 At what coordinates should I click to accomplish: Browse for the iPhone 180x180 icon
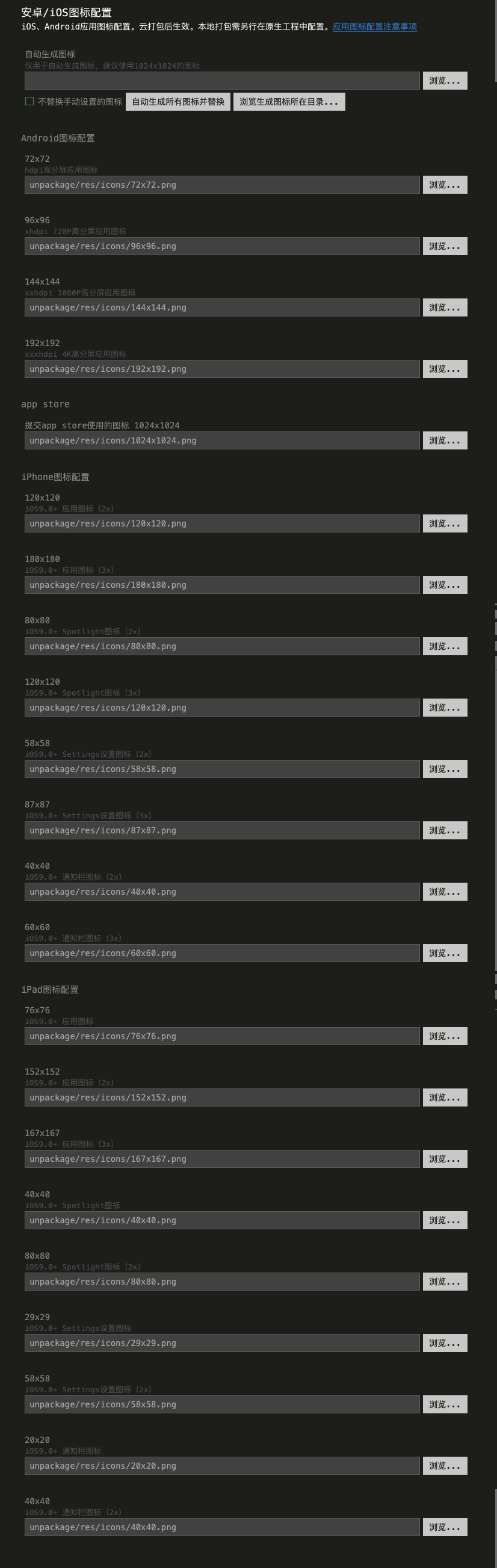[x=445, y=585]
